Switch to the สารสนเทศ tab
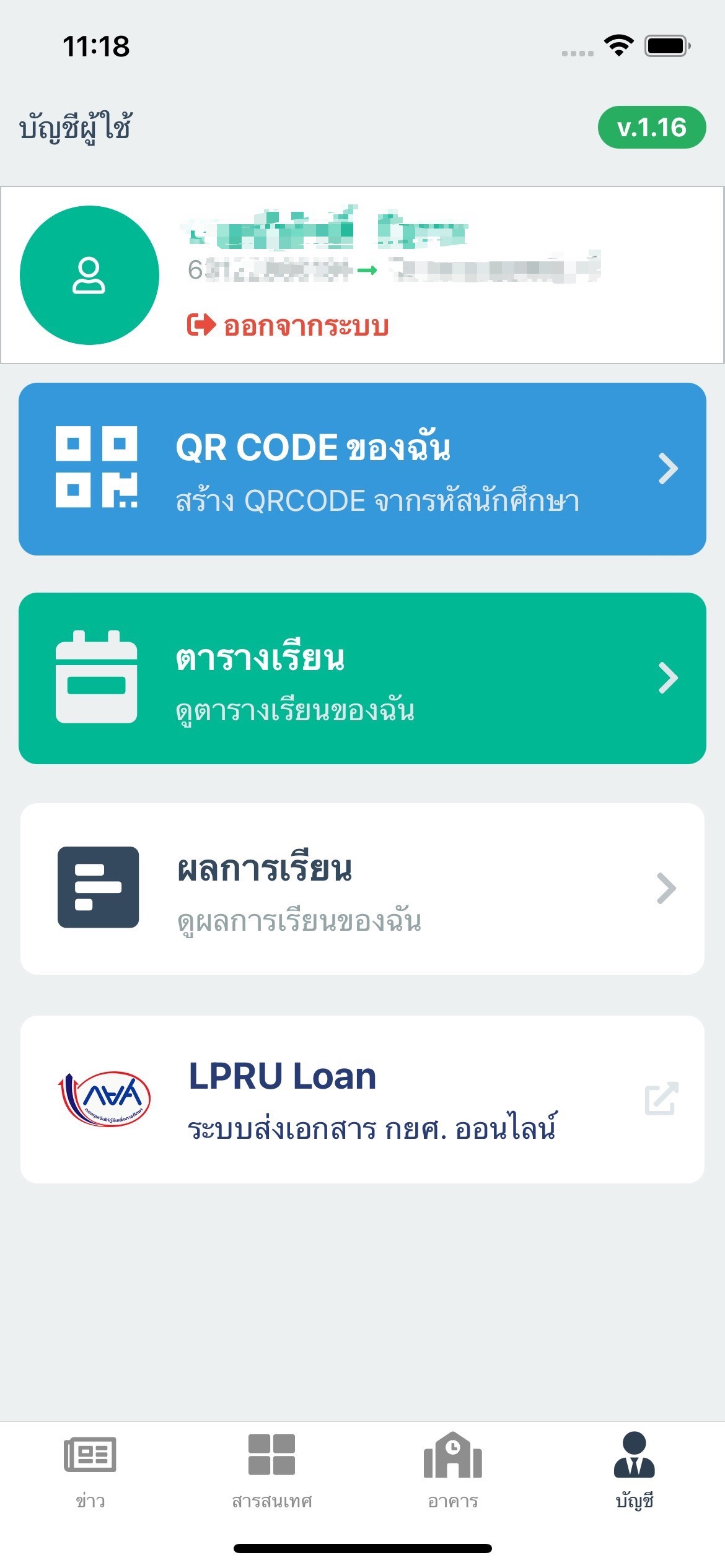This screenshot has width=725, height=1568. click(x=271, y=1471)
